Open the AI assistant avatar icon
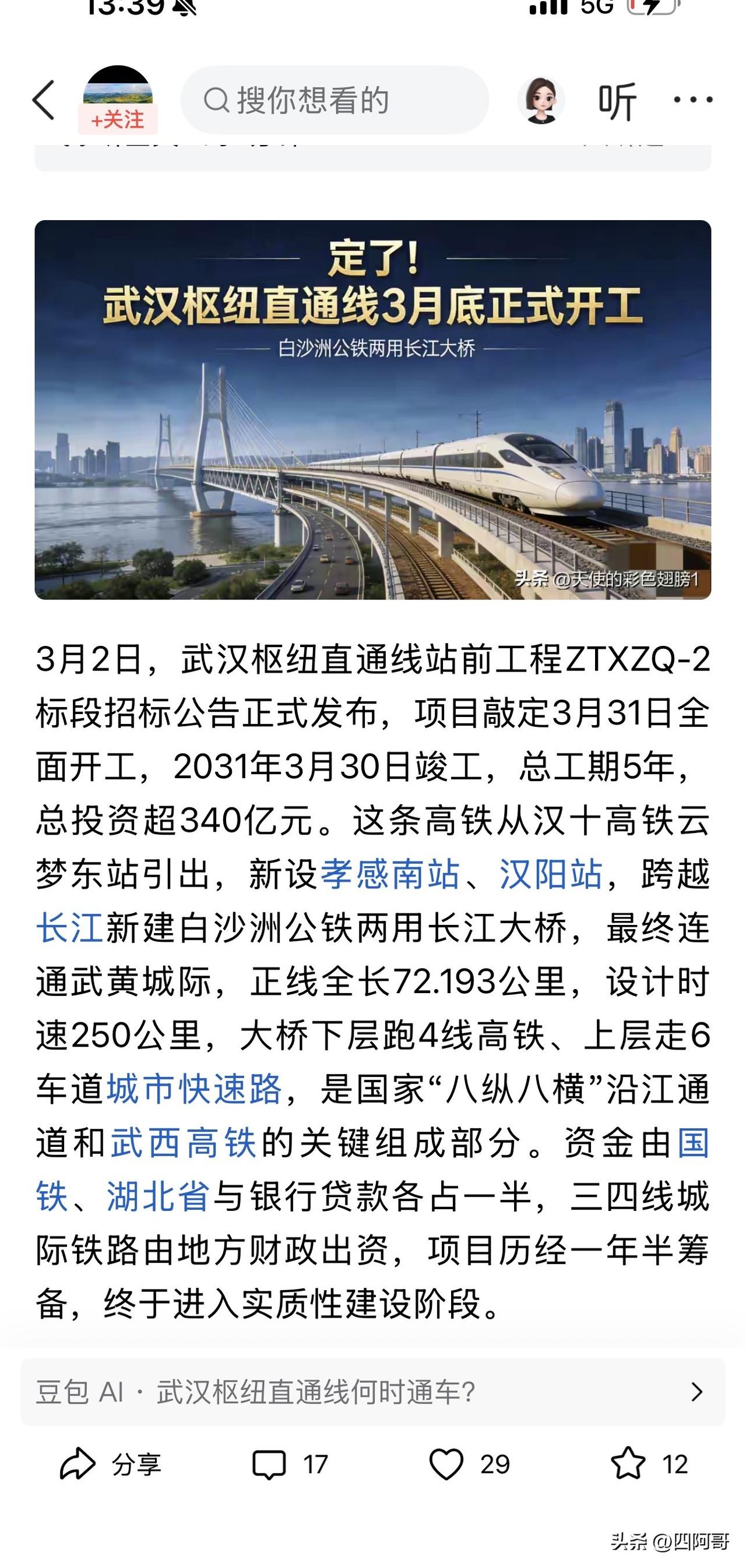Viewport: 746px width, 1568px height. click(x=544, y=100)
